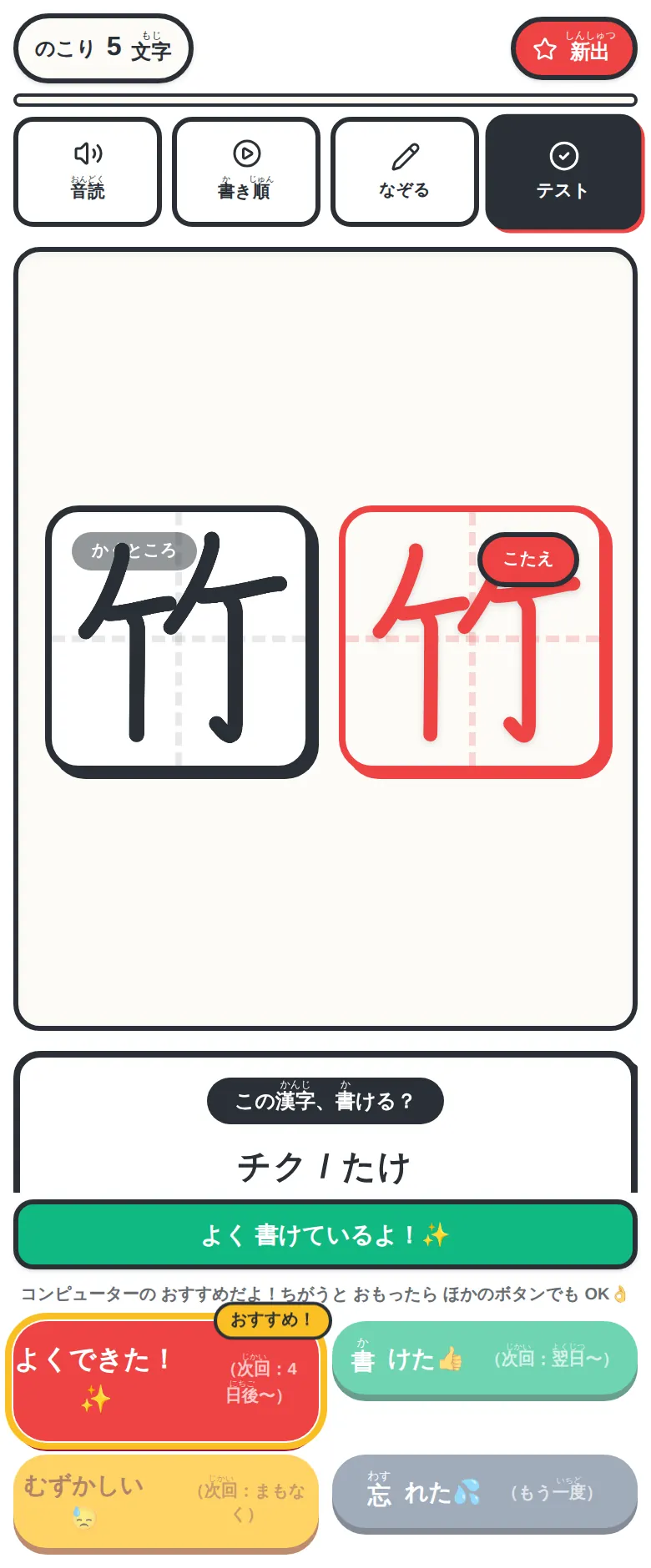Choose よくできた! rating button
Image resolution: width=651 pixels, height=1568 pixels.
click(166, 1381)
